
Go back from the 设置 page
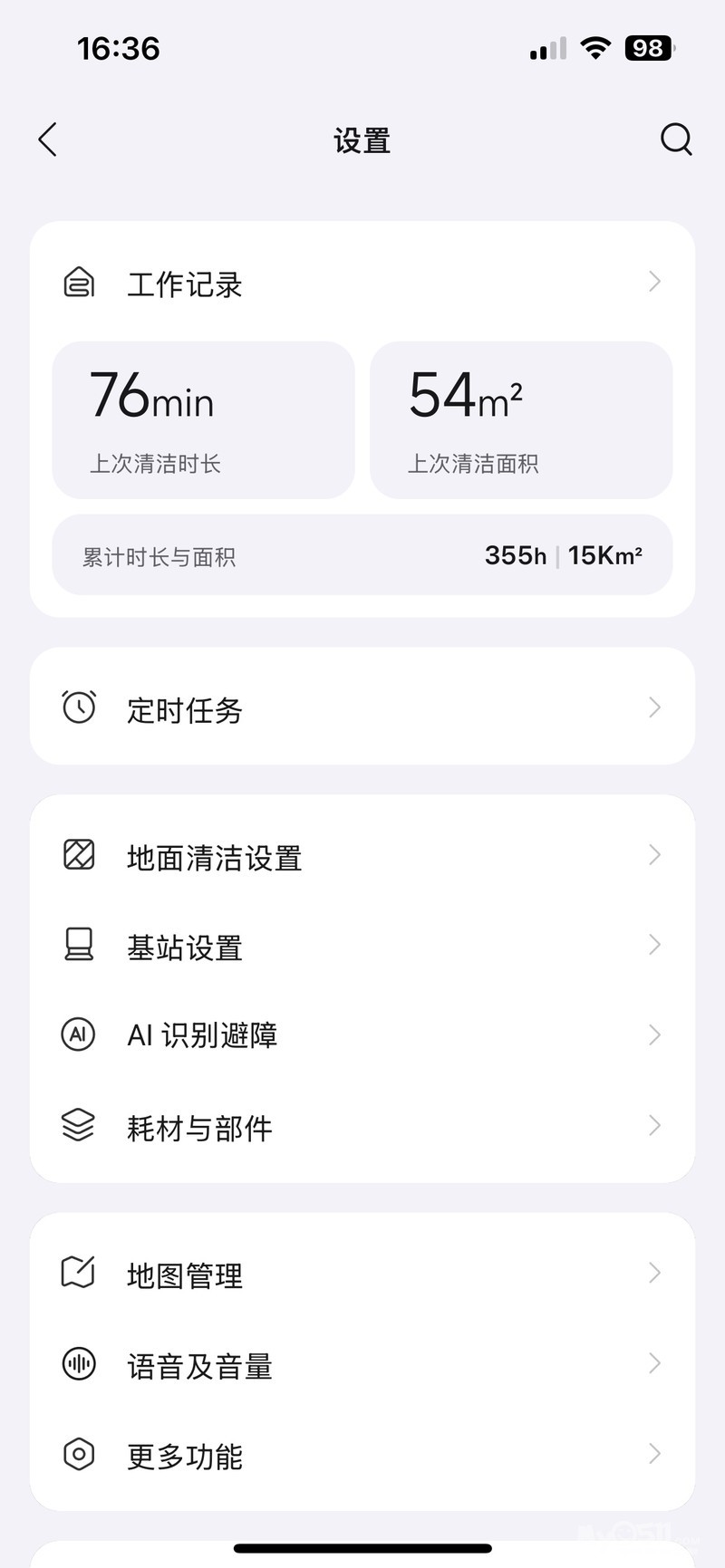[48, 139]
